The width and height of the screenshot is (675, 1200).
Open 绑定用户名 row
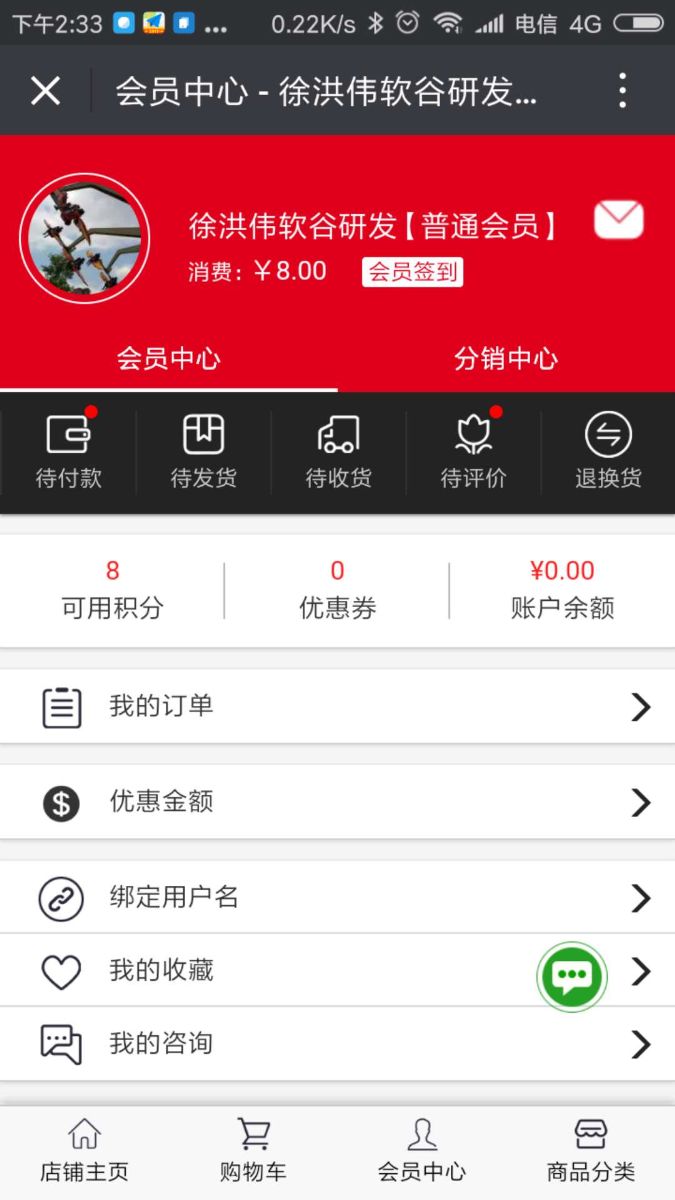[337, 897]
